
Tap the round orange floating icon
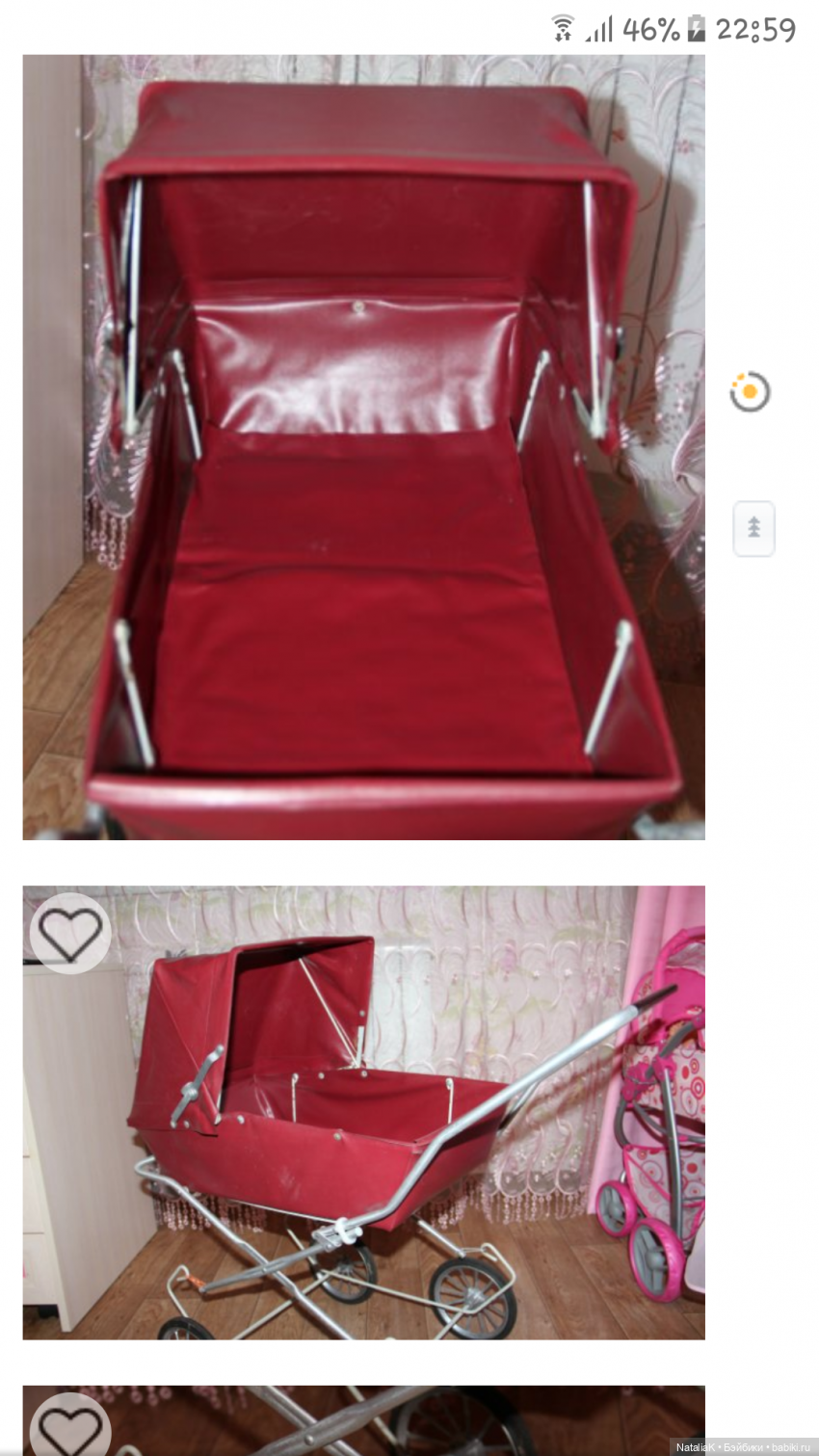click(750, 392)
